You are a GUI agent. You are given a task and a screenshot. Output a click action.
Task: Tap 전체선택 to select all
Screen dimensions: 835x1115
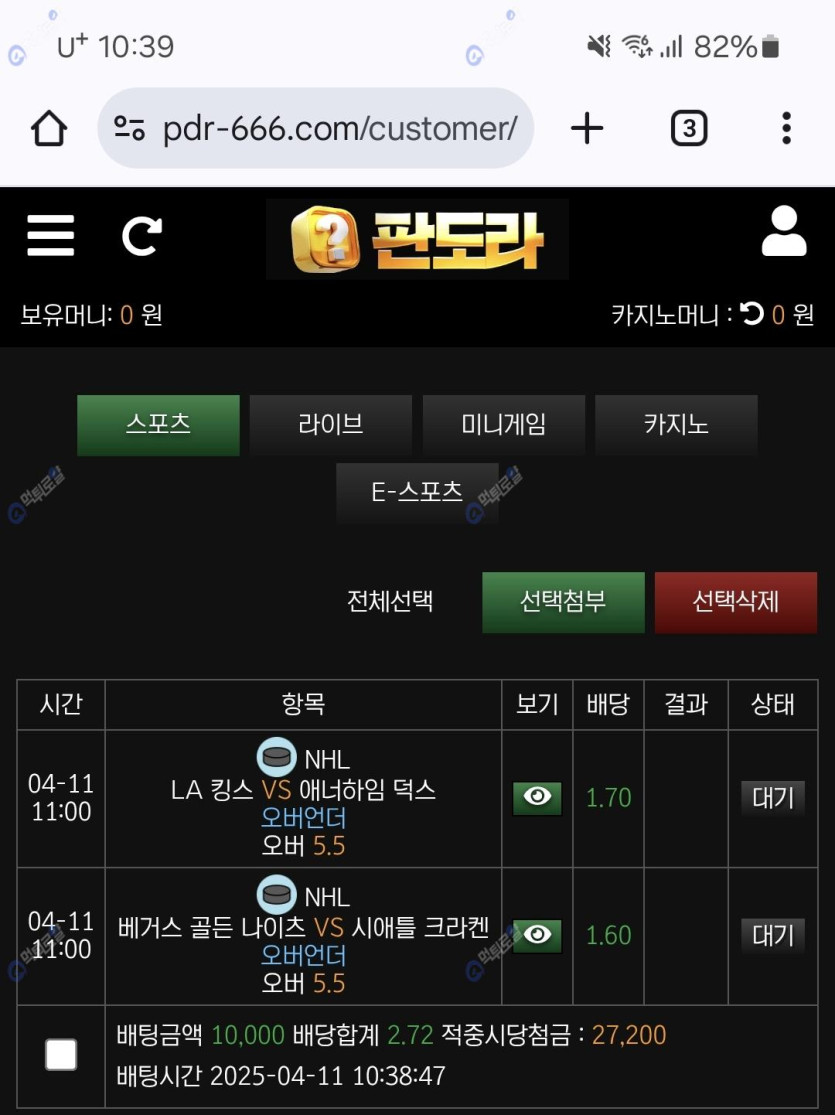coord(390,602)
